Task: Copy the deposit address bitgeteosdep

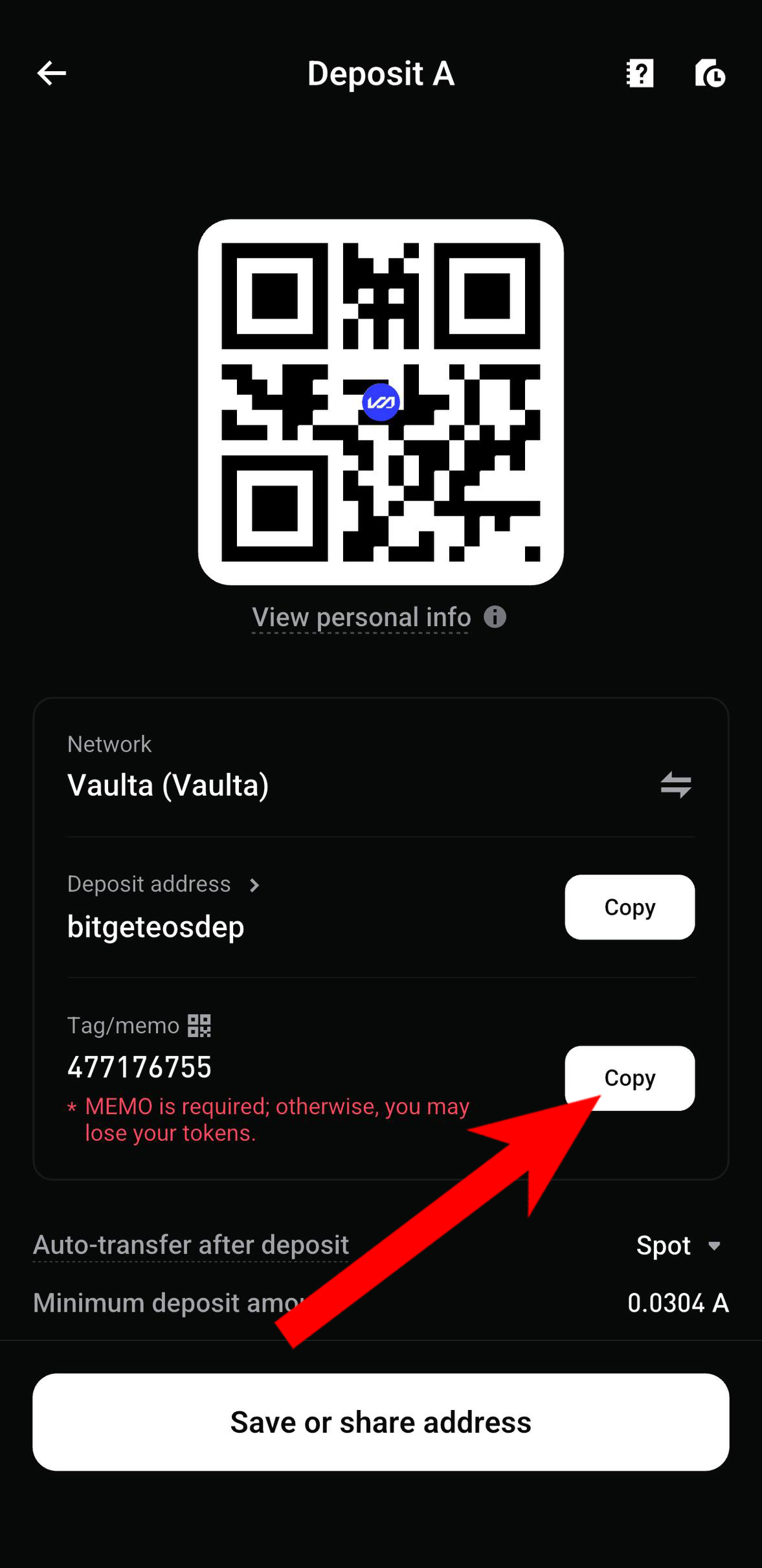Action: pyautogui.click(x=629, y=907)
